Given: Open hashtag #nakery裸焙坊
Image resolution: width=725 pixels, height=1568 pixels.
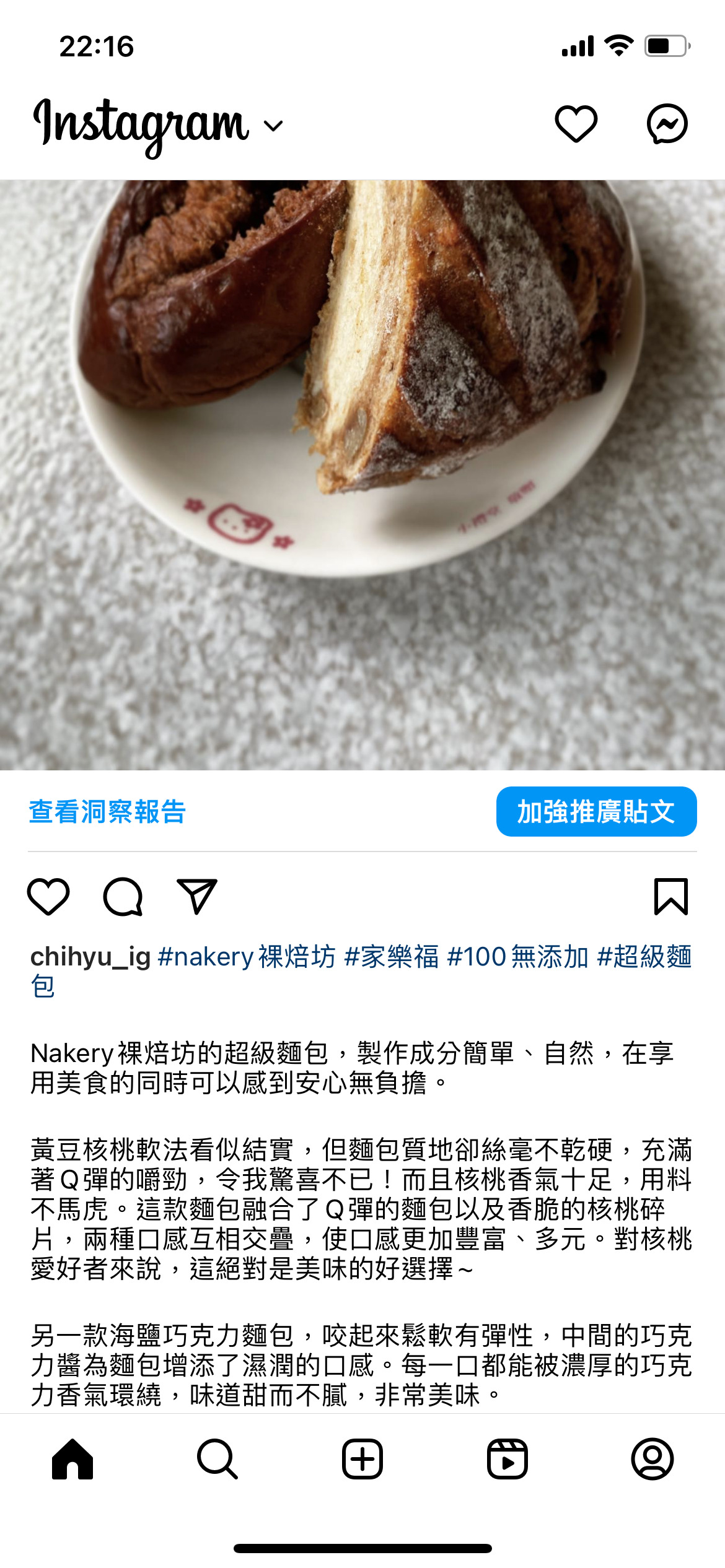Looking at the screenshot, I should coord(246,957).
